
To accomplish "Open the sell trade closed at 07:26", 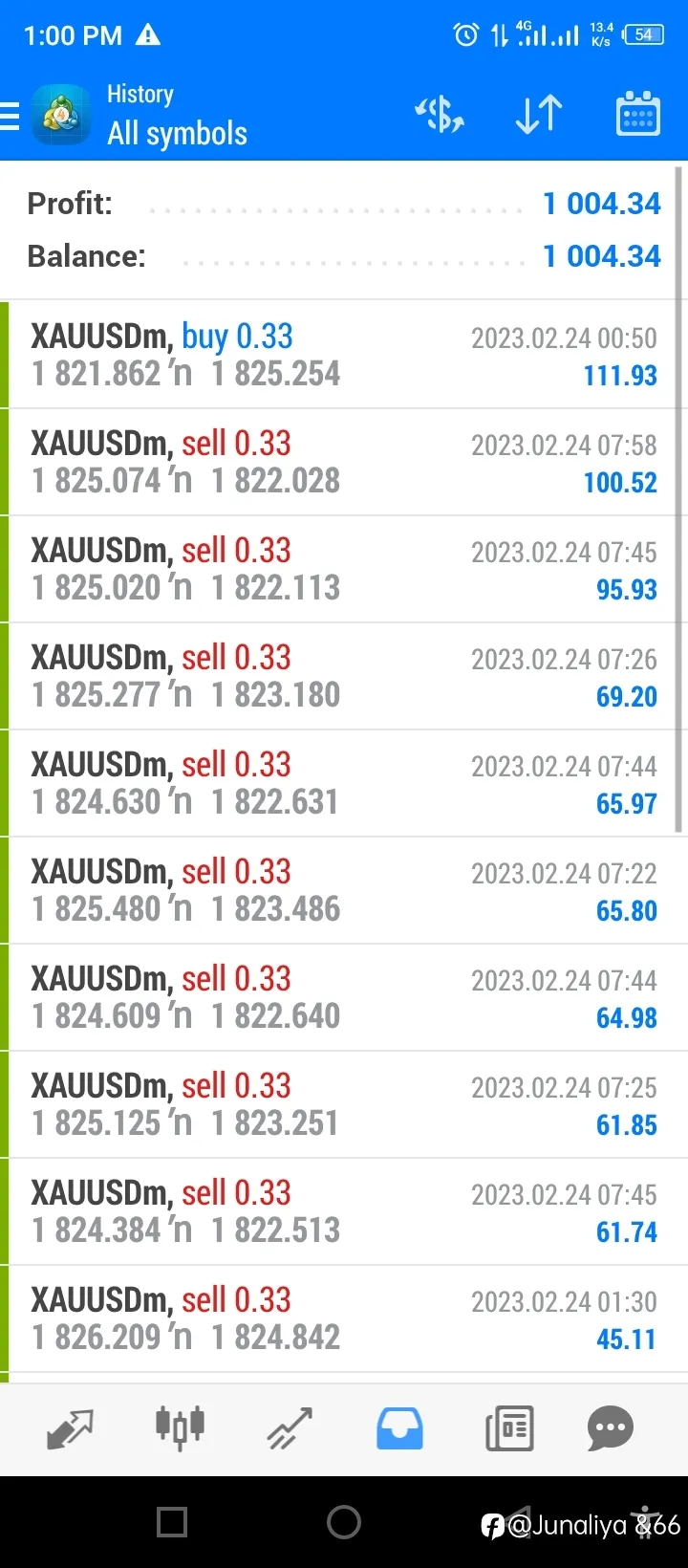I will tap(344, 676).
